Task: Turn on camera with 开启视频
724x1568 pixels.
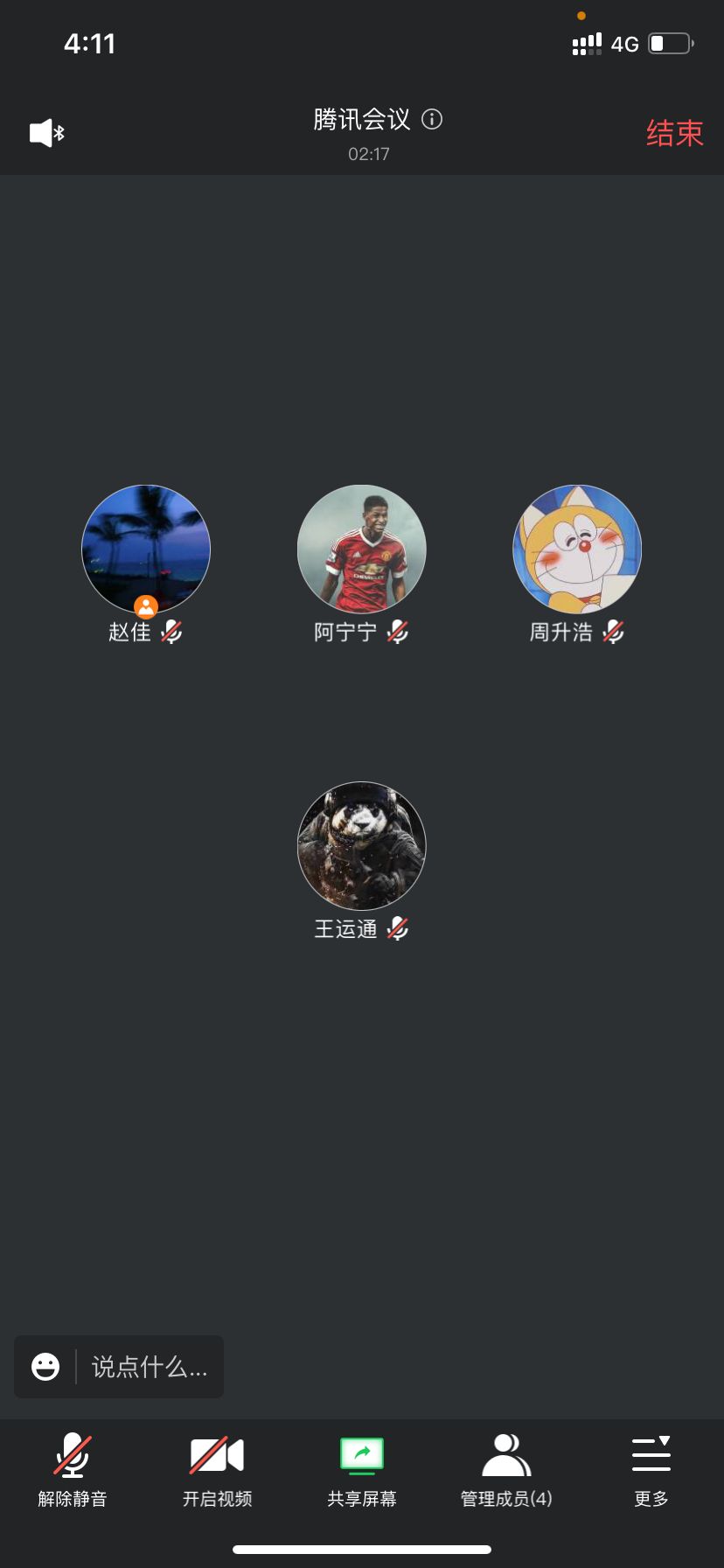Action: pyautogui.click(x=217, y=1470)
